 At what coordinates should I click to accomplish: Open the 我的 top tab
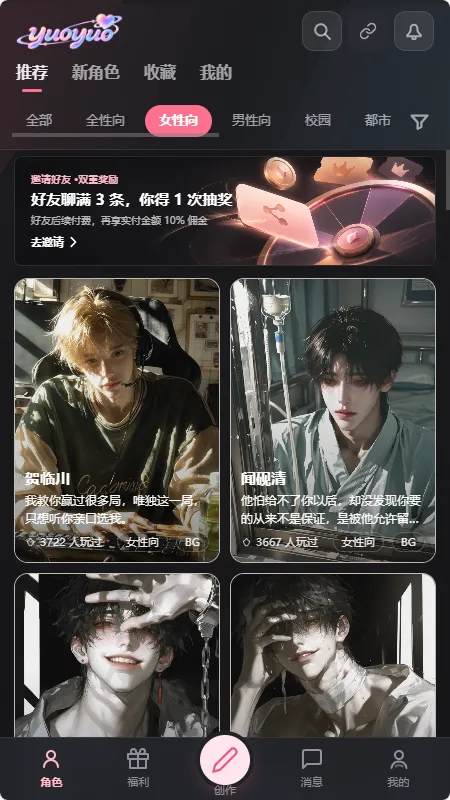point(216,72)
